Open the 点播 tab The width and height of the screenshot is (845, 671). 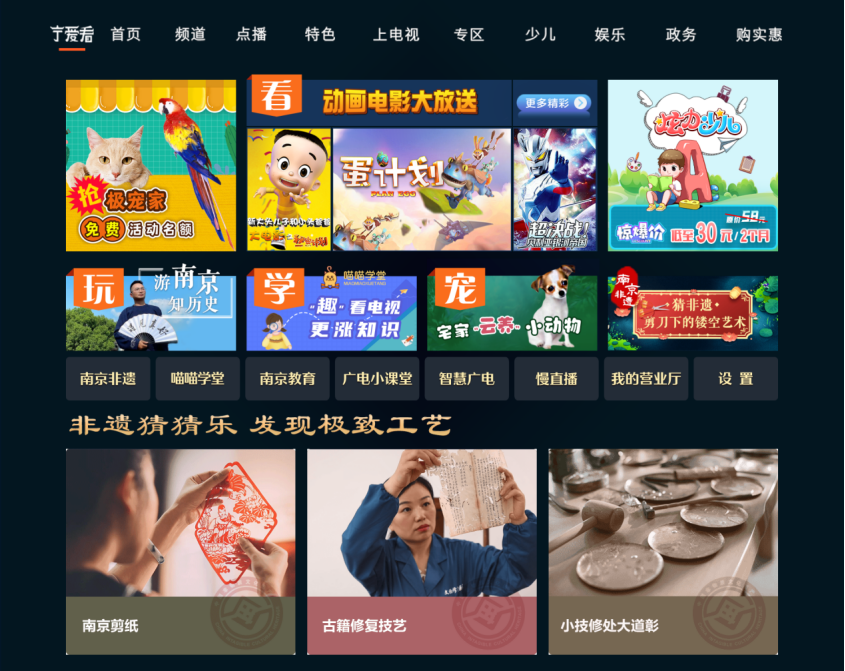tap(251, 35)
